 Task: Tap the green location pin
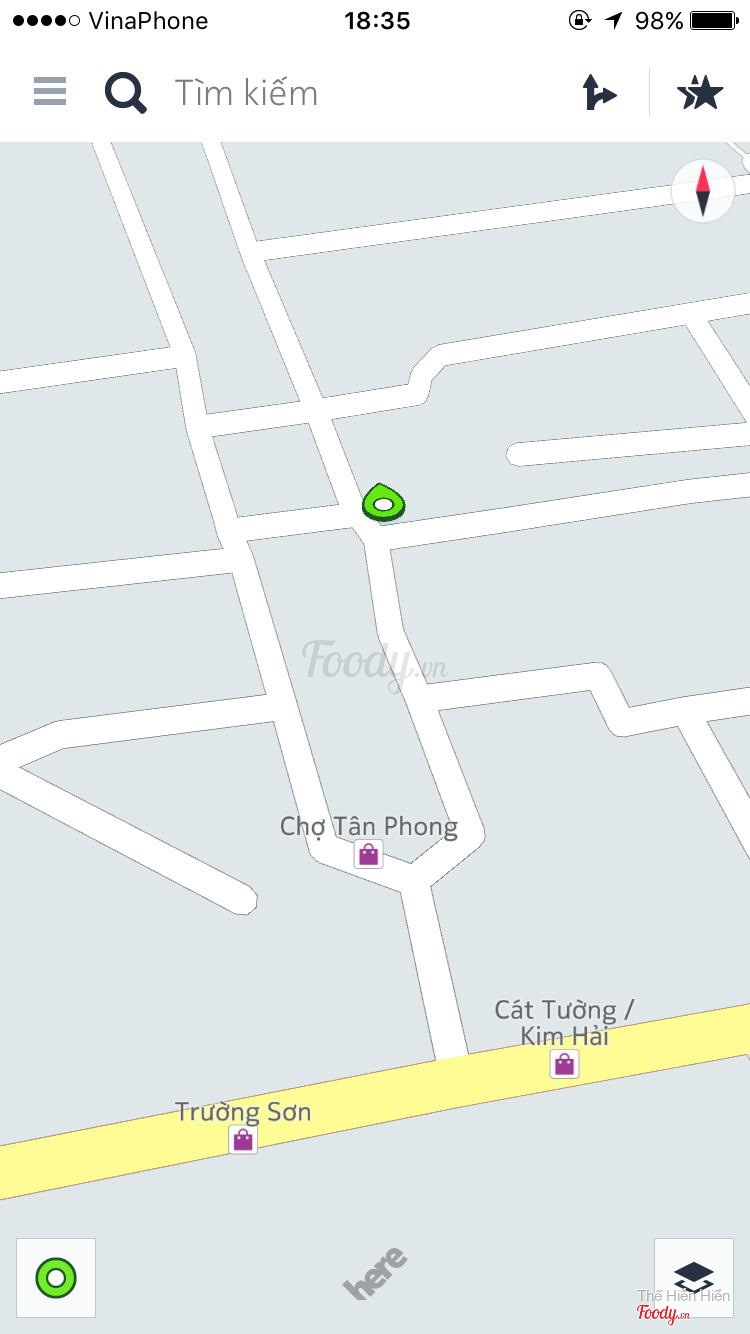tap(383, 502)
